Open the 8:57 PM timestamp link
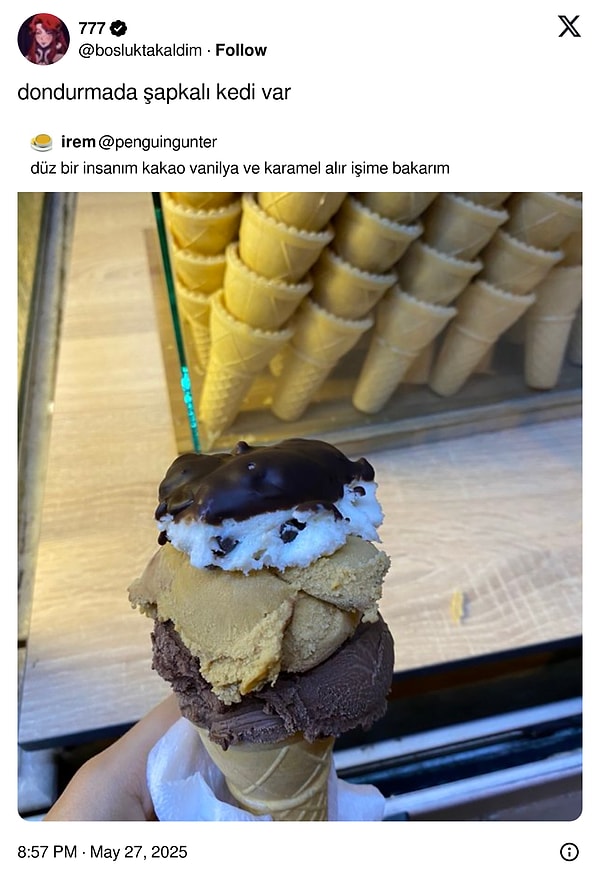This screenshot has height=882, width=600. coord(102,852)
